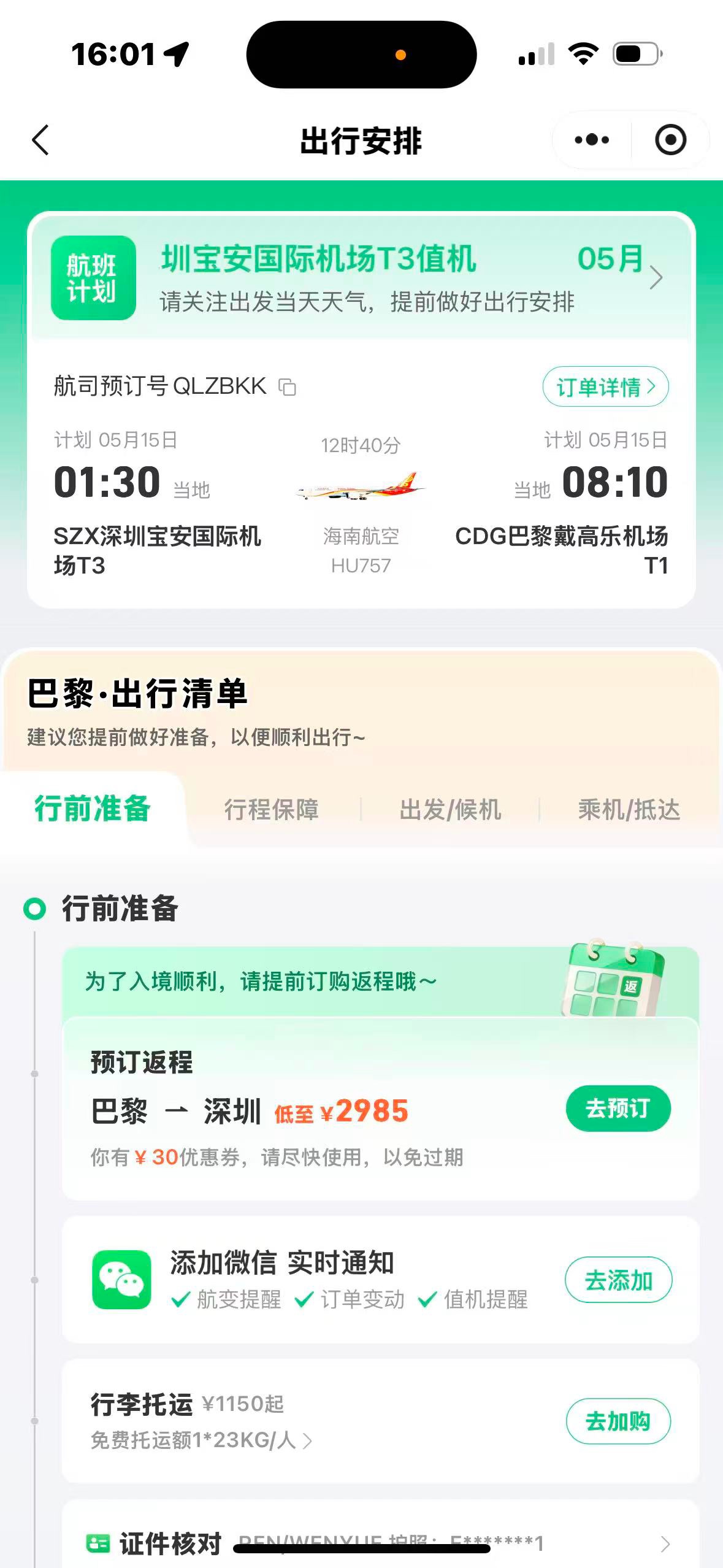Go back using the top-left arrow
The width and height of the screenshot is (723, 1568).
click(40, 140)
